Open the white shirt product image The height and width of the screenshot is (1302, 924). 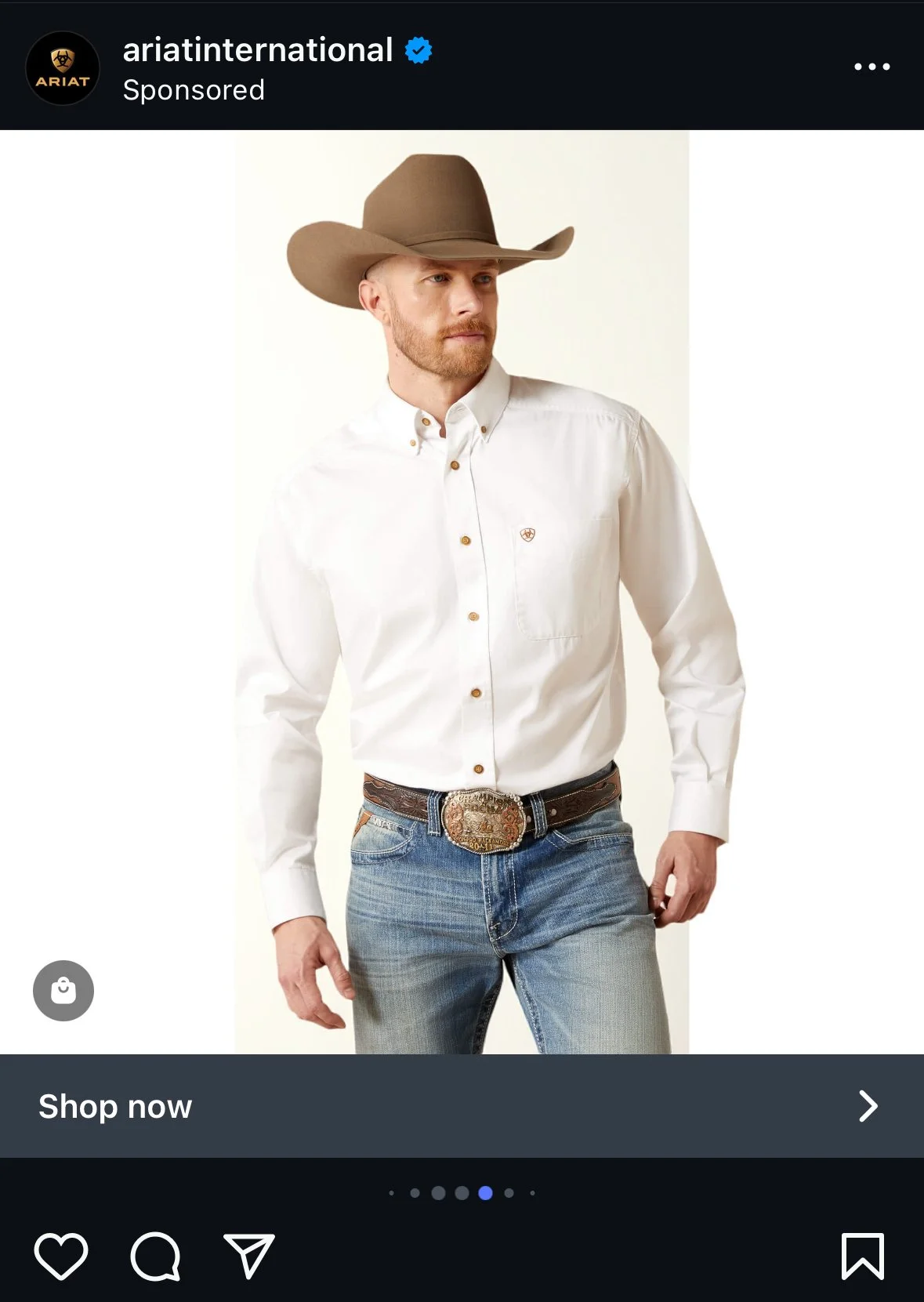click(462, 592)
